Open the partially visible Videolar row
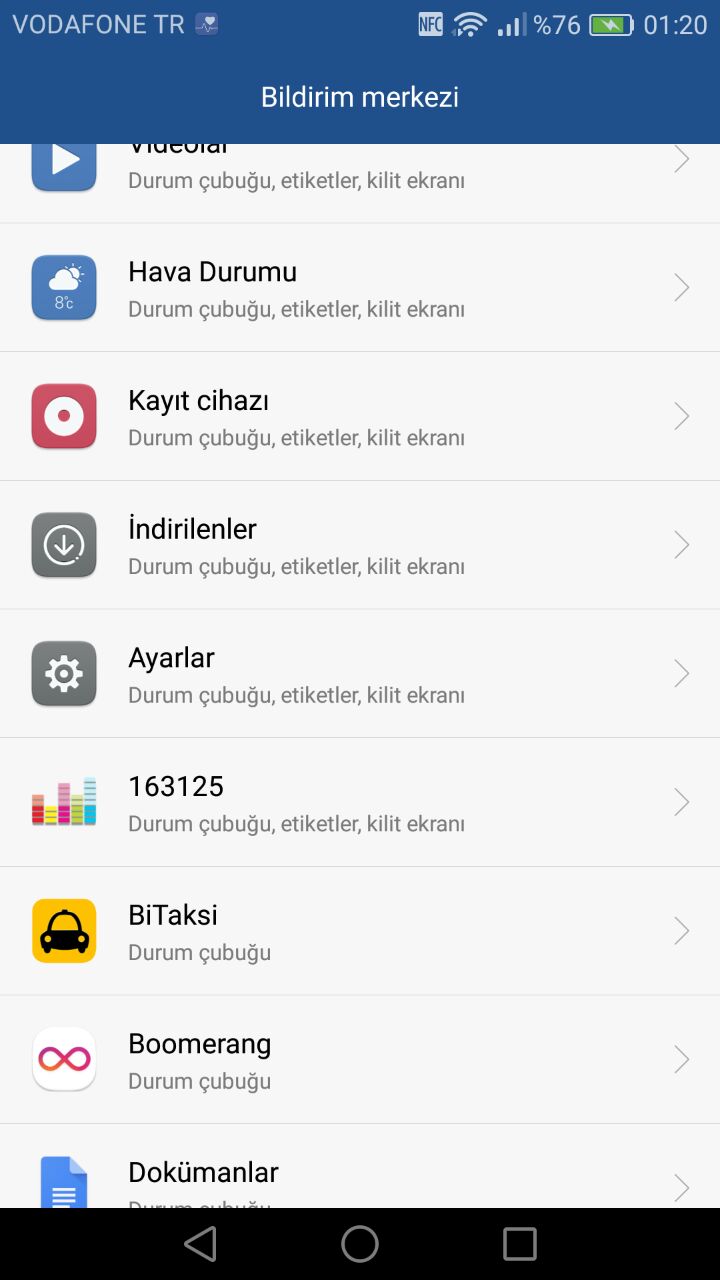 (x=360, y=172)
